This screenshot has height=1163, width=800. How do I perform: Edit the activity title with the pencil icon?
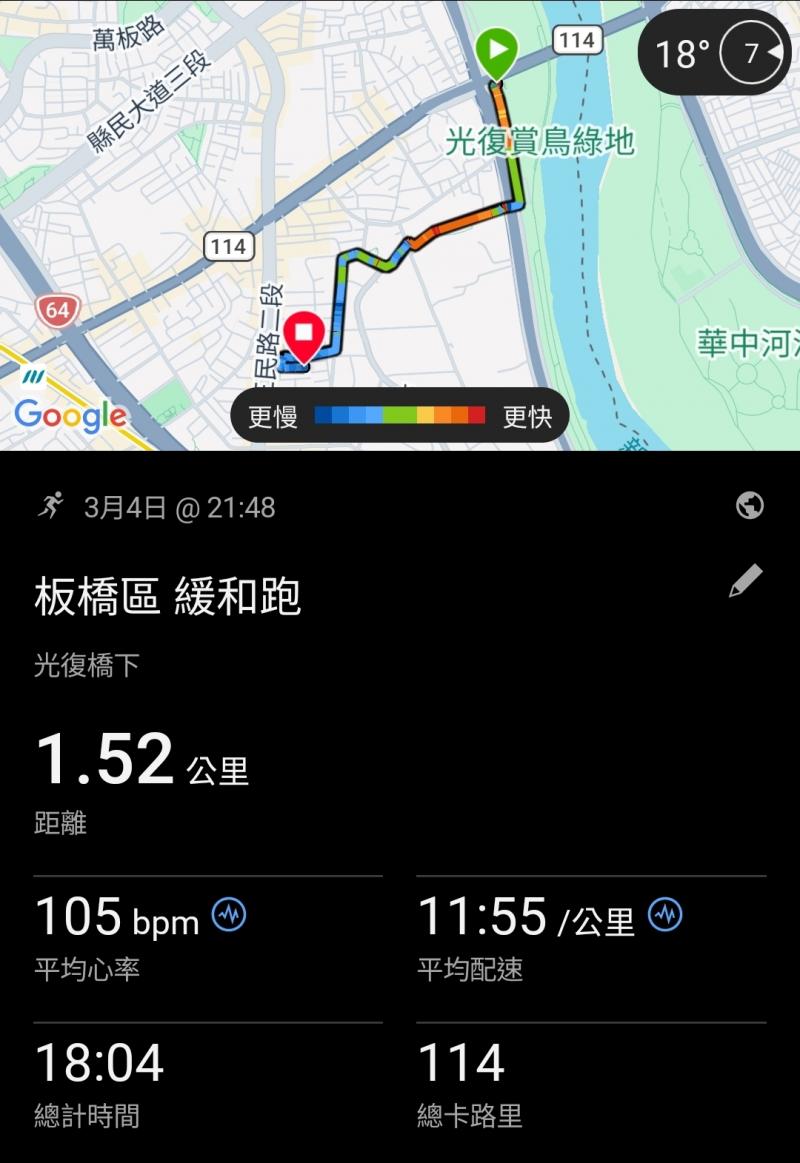point(745,581)
